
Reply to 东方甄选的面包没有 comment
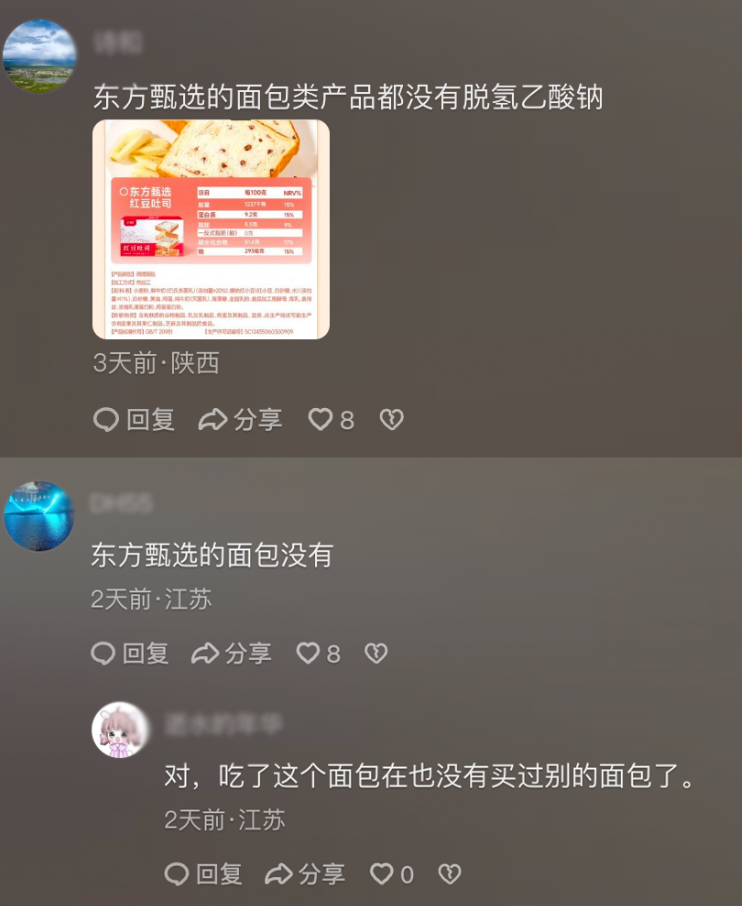coord(130,654)
